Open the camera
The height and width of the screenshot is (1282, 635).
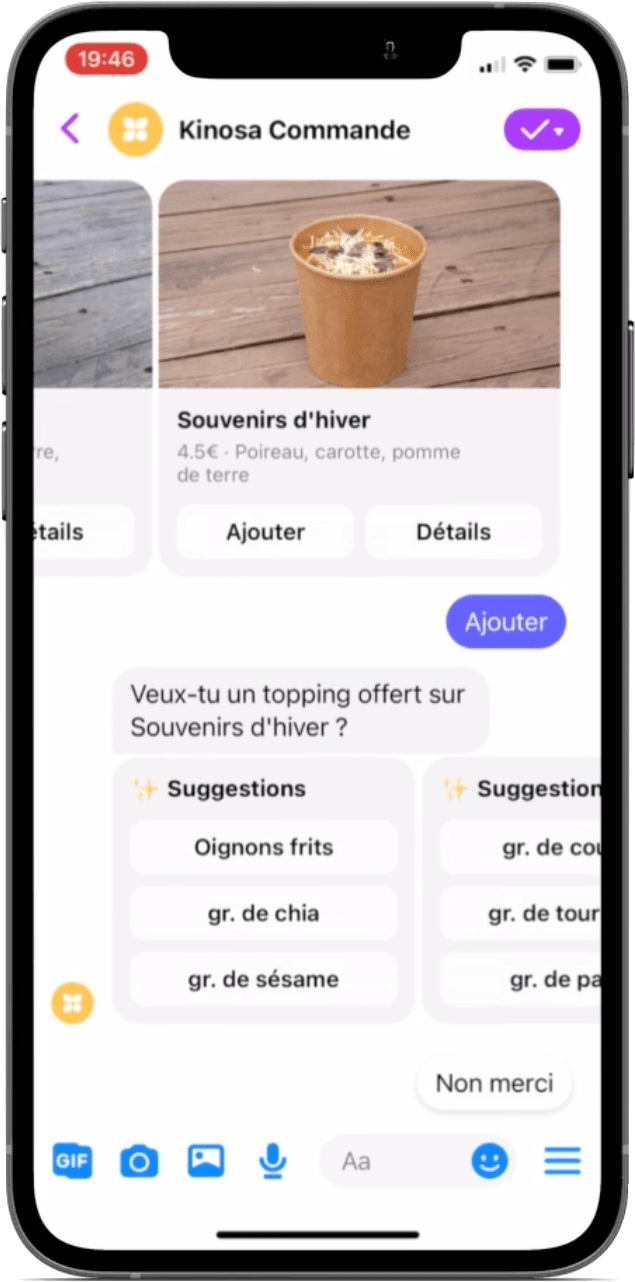point(139,1161)
